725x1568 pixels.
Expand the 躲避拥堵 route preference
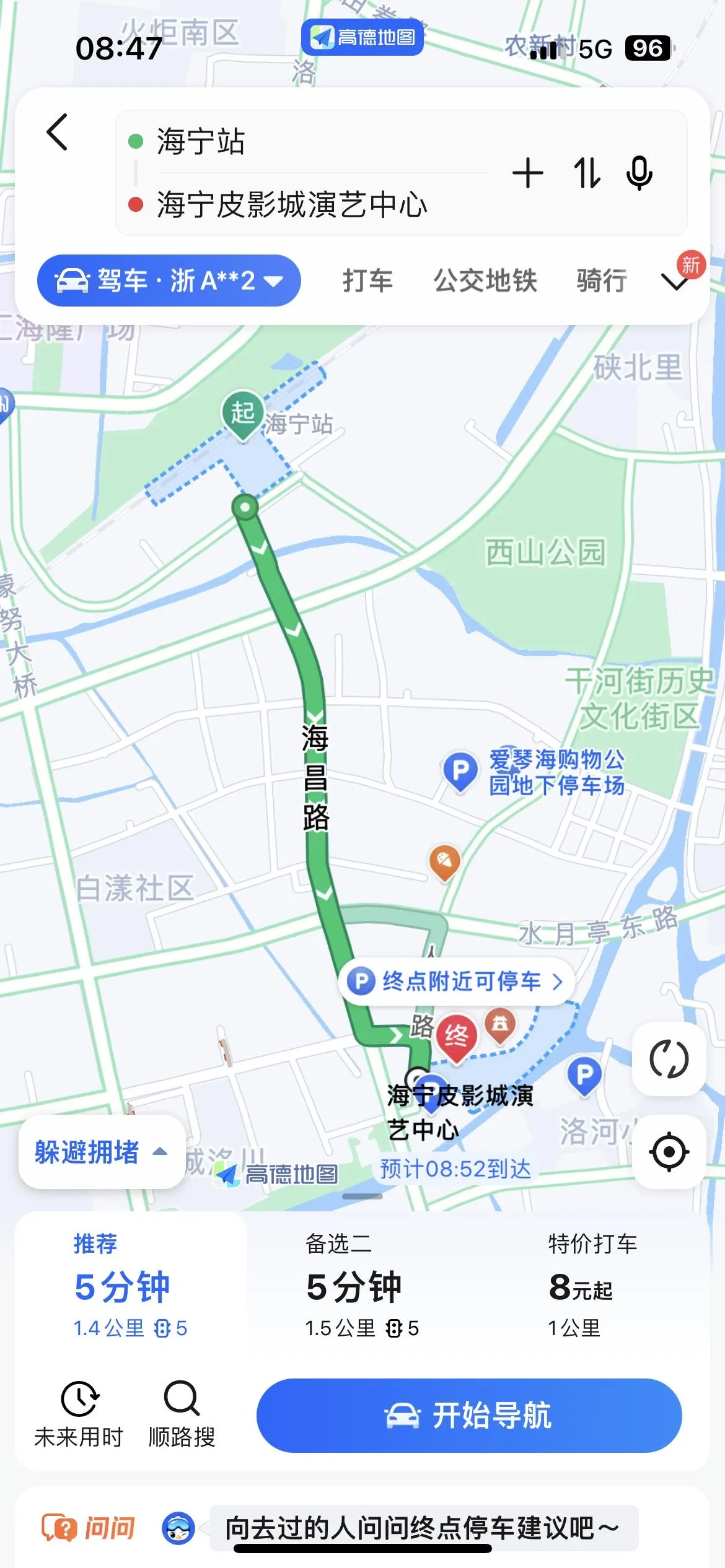tap(102, 1152)
